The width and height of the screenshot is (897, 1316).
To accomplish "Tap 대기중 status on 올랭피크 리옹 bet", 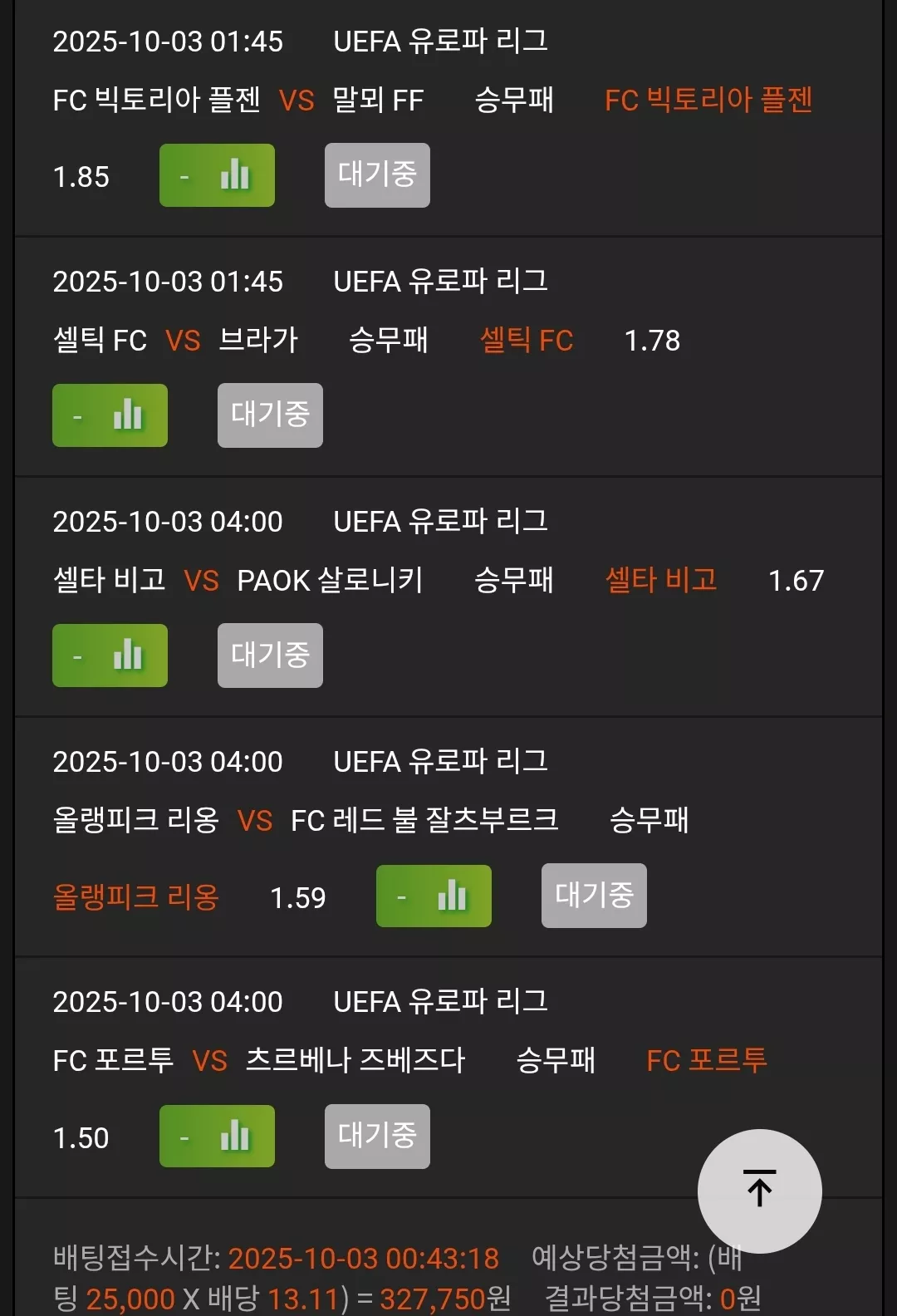I will 594,896.
